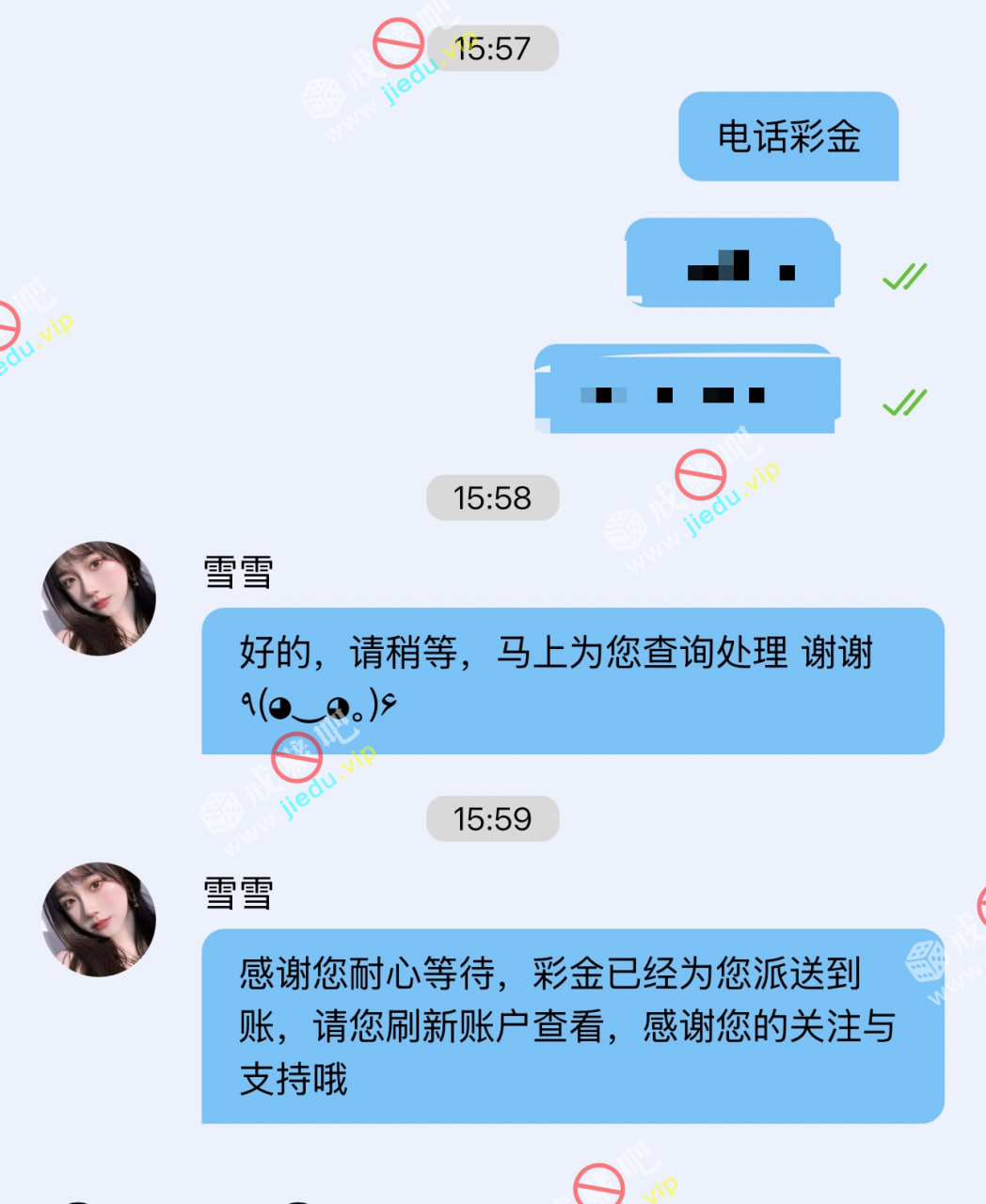Open 雪雪's avatar beside the 15:58 reply
The width and height of the screenshot is (986, 1204).
99,598
